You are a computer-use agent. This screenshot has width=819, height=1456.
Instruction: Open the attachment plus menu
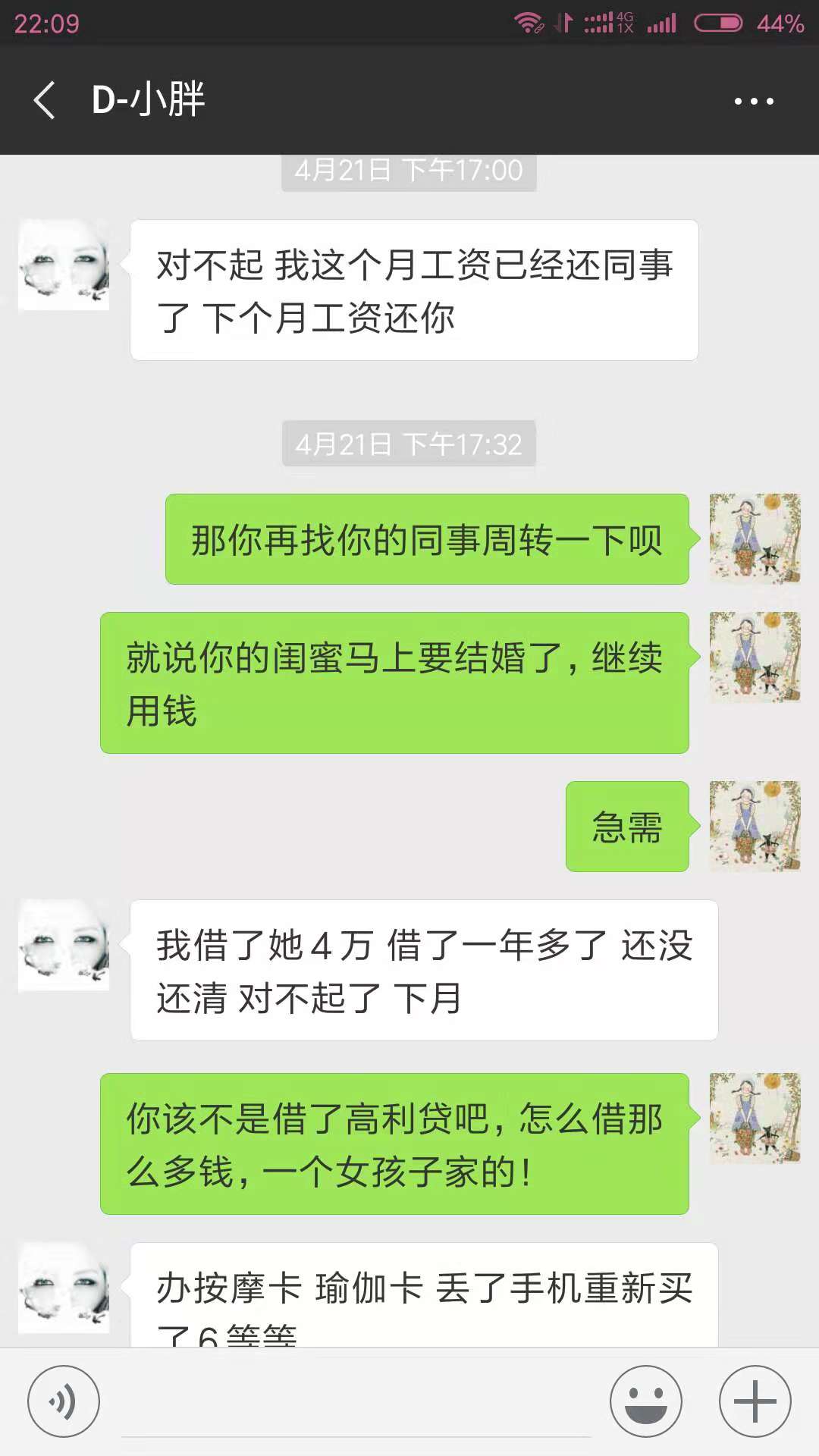point(753,1399)
